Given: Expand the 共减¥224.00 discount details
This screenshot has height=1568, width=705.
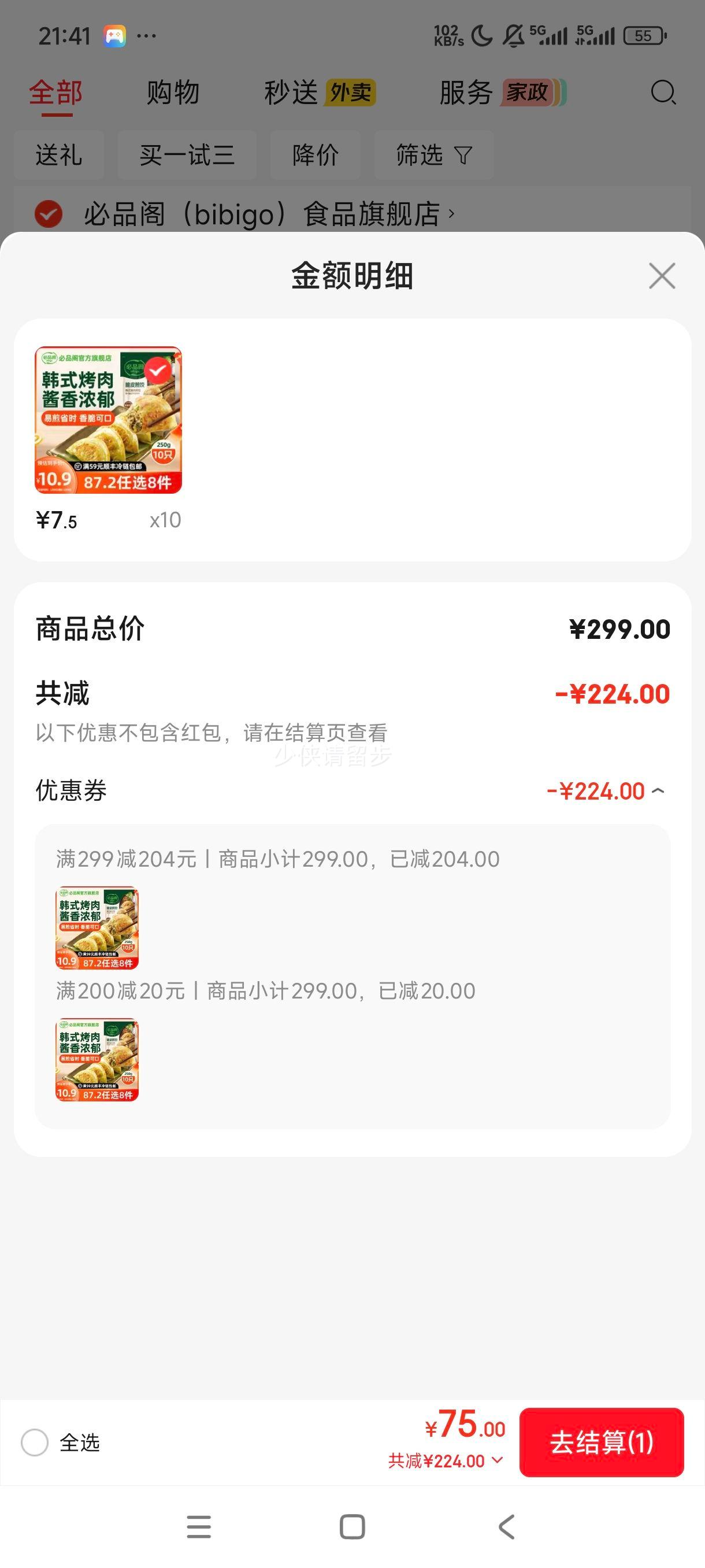Looking at the screenshot, I should pos(444,1459).
